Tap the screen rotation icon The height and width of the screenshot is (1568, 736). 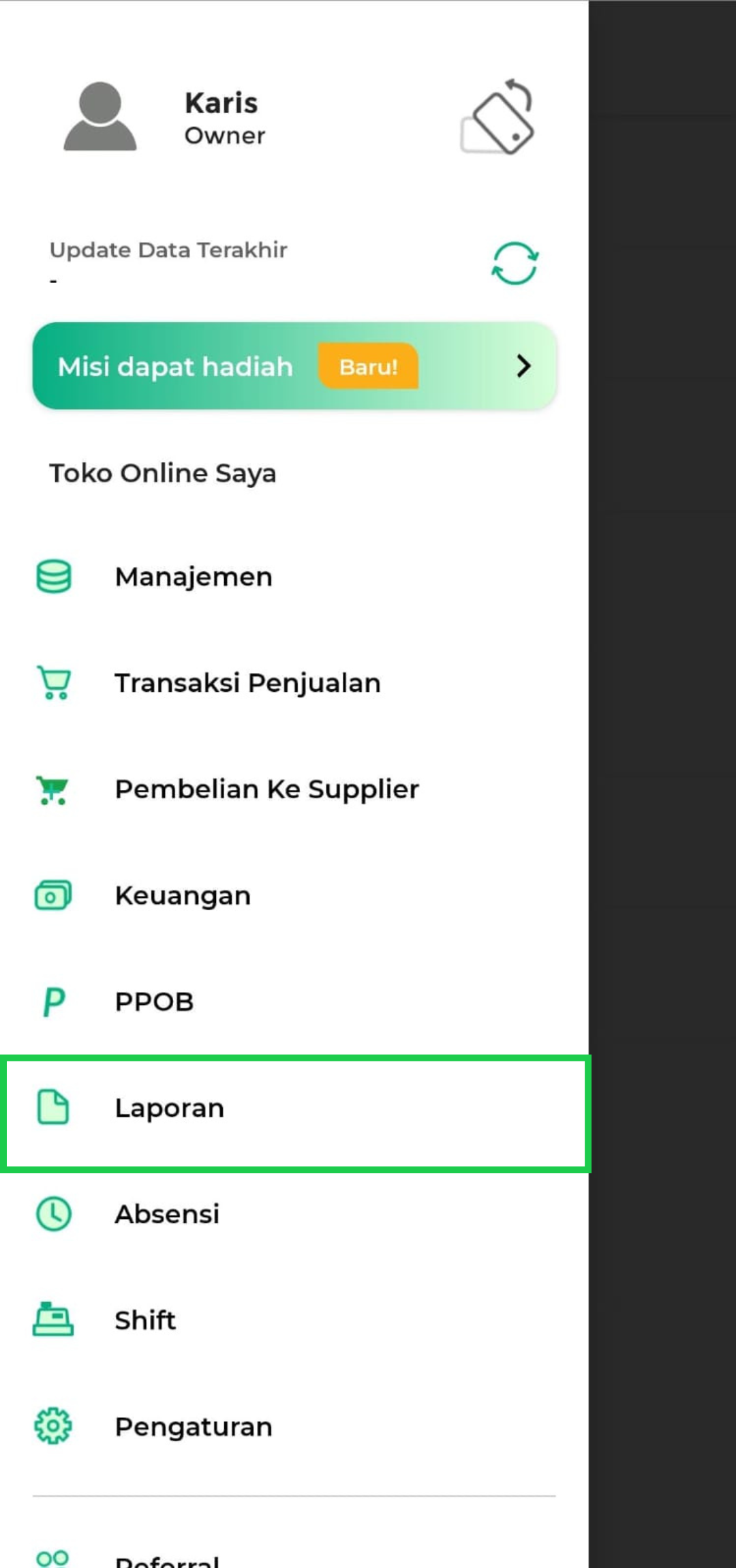(498, 117)
